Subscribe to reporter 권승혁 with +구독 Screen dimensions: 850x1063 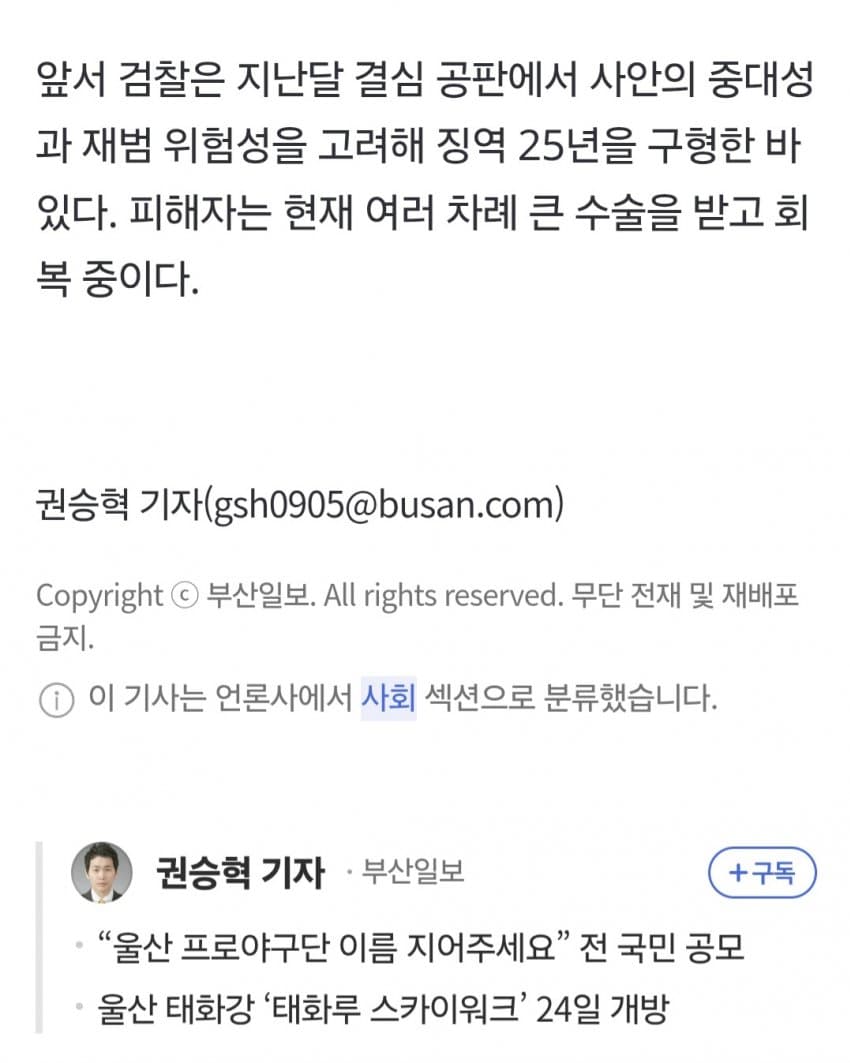[762, 872]
